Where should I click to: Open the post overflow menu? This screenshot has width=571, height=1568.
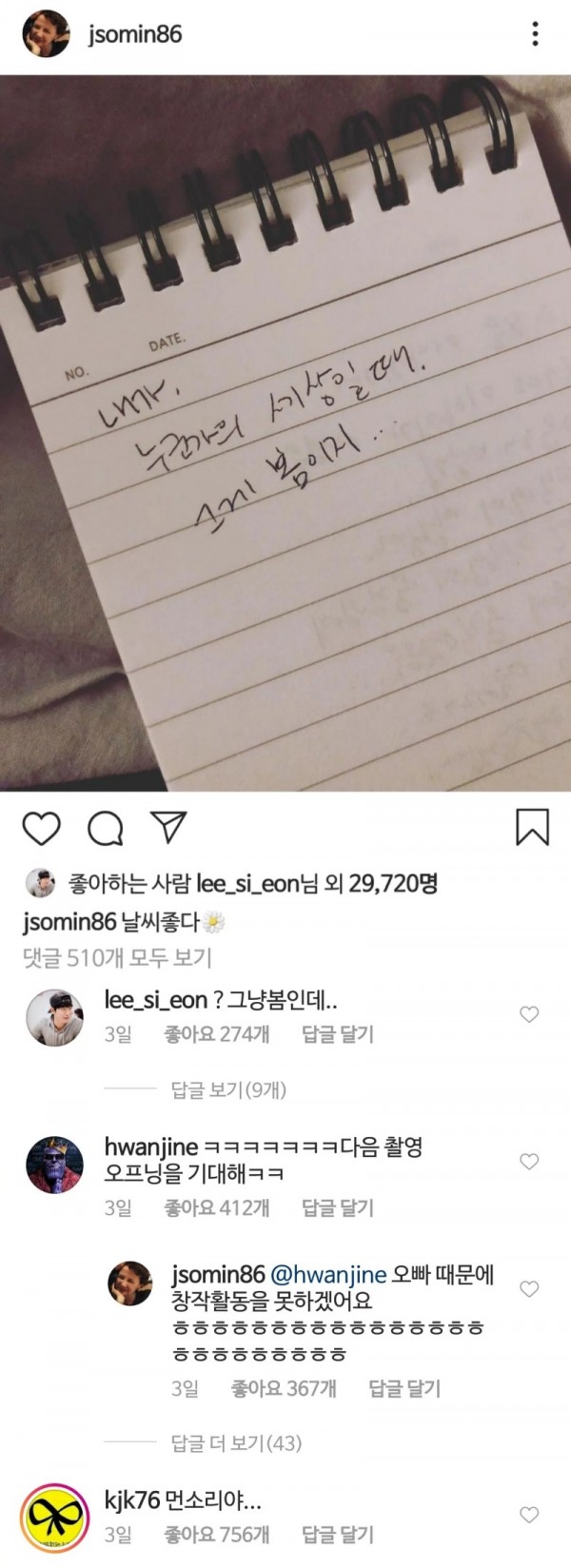click(x=536, y=34)
